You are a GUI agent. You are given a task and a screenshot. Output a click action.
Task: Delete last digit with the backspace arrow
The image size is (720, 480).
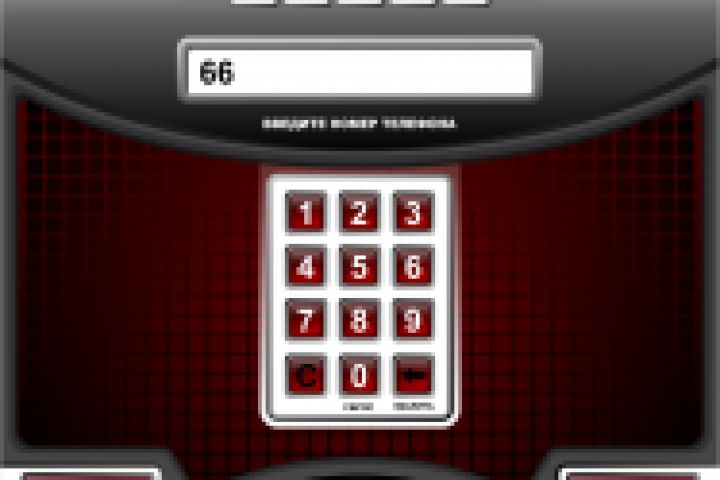413,376
